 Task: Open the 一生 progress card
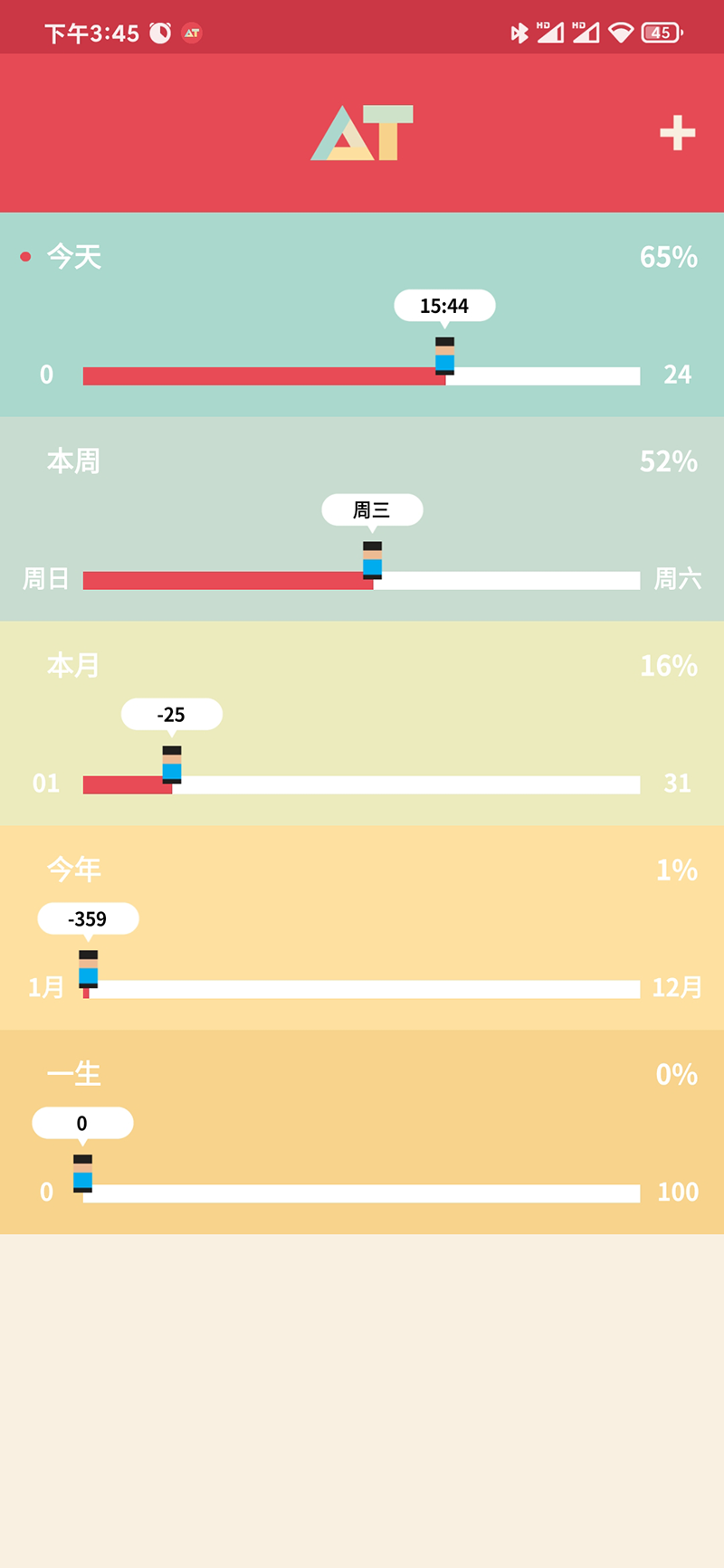(x=362, y=1132)
